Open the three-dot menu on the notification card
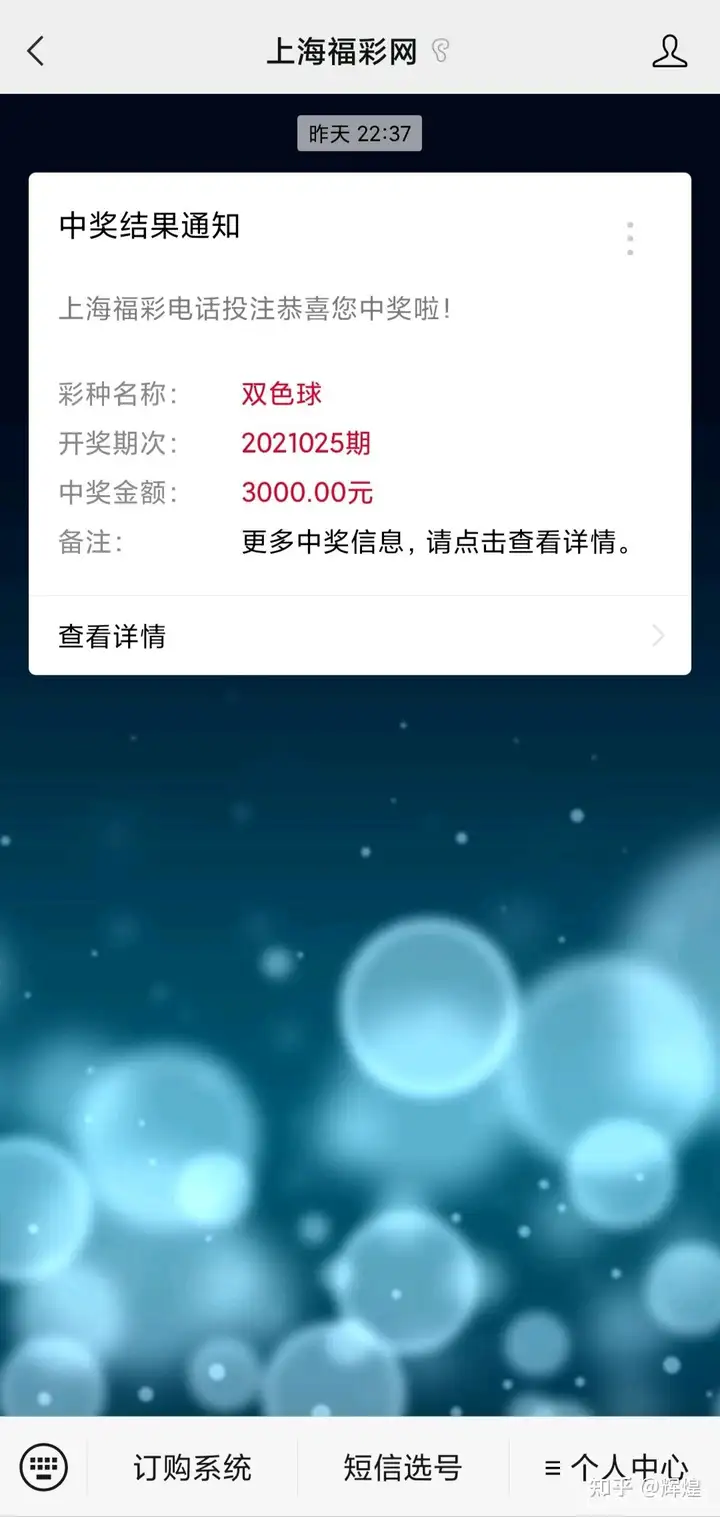The width and height of the screenshot is (720, 1517). (x=630, y=238)
